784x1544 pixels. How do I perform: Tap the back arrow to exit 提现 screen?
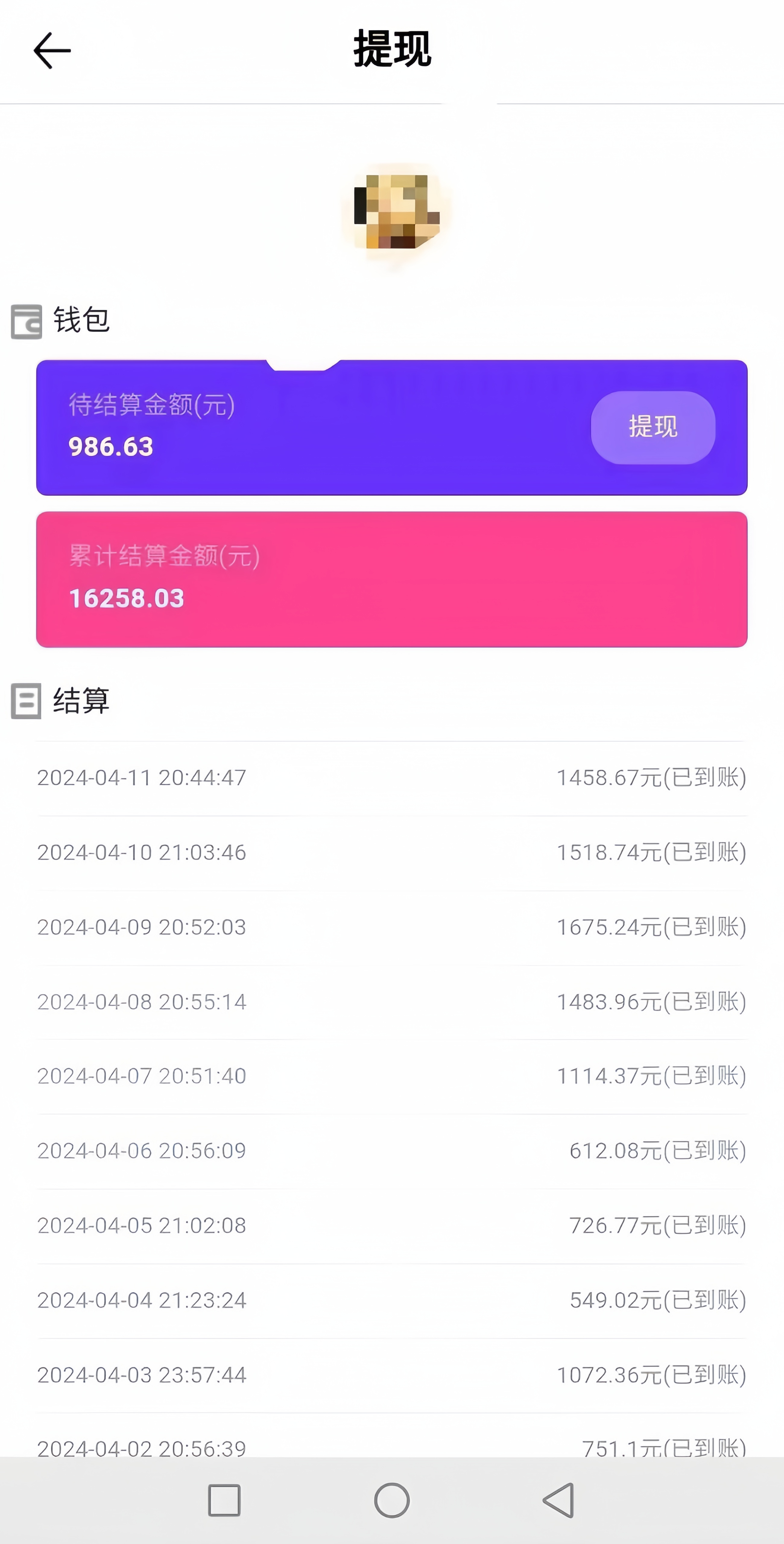[51, 50]
